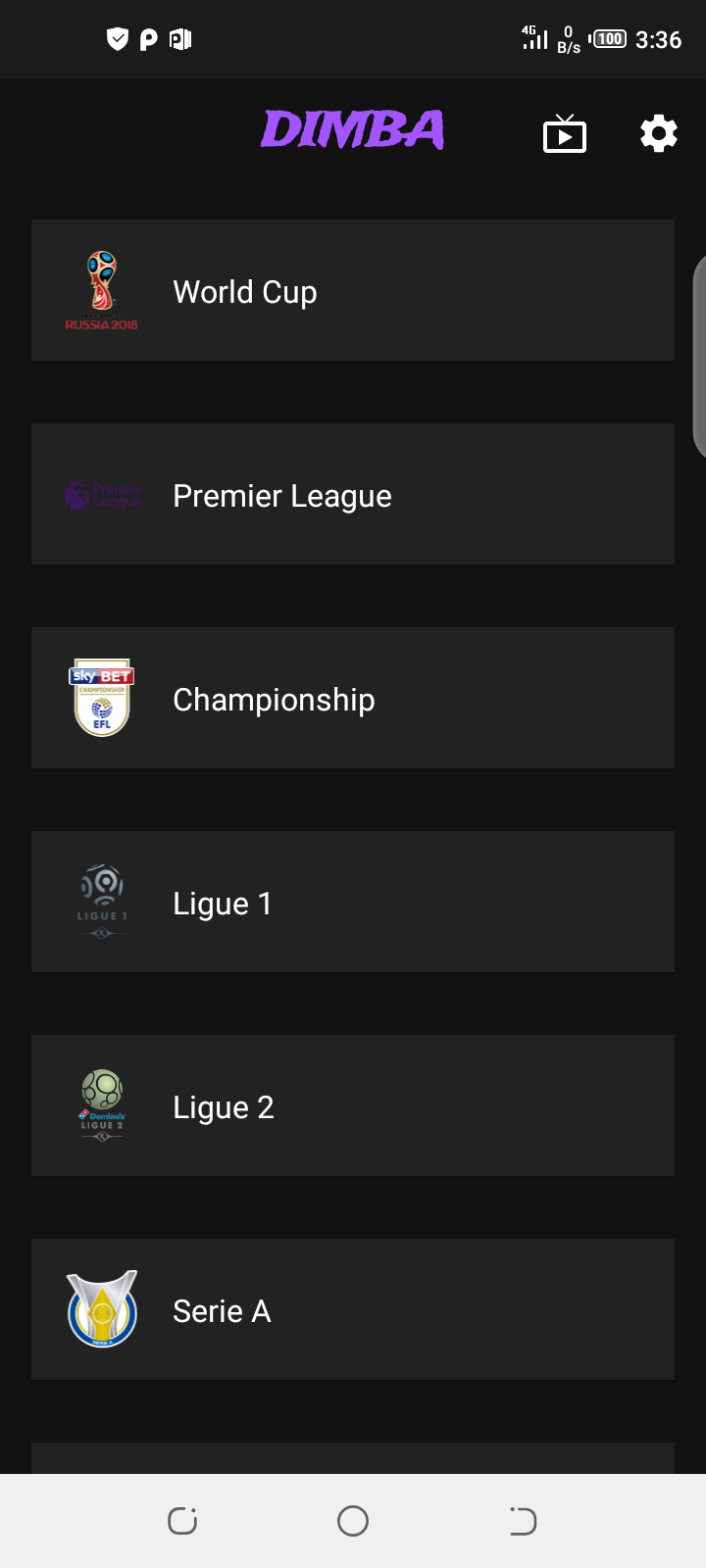Open the settings gear
The height and width of the screenshot is (1568, 706).
point(658,133)
